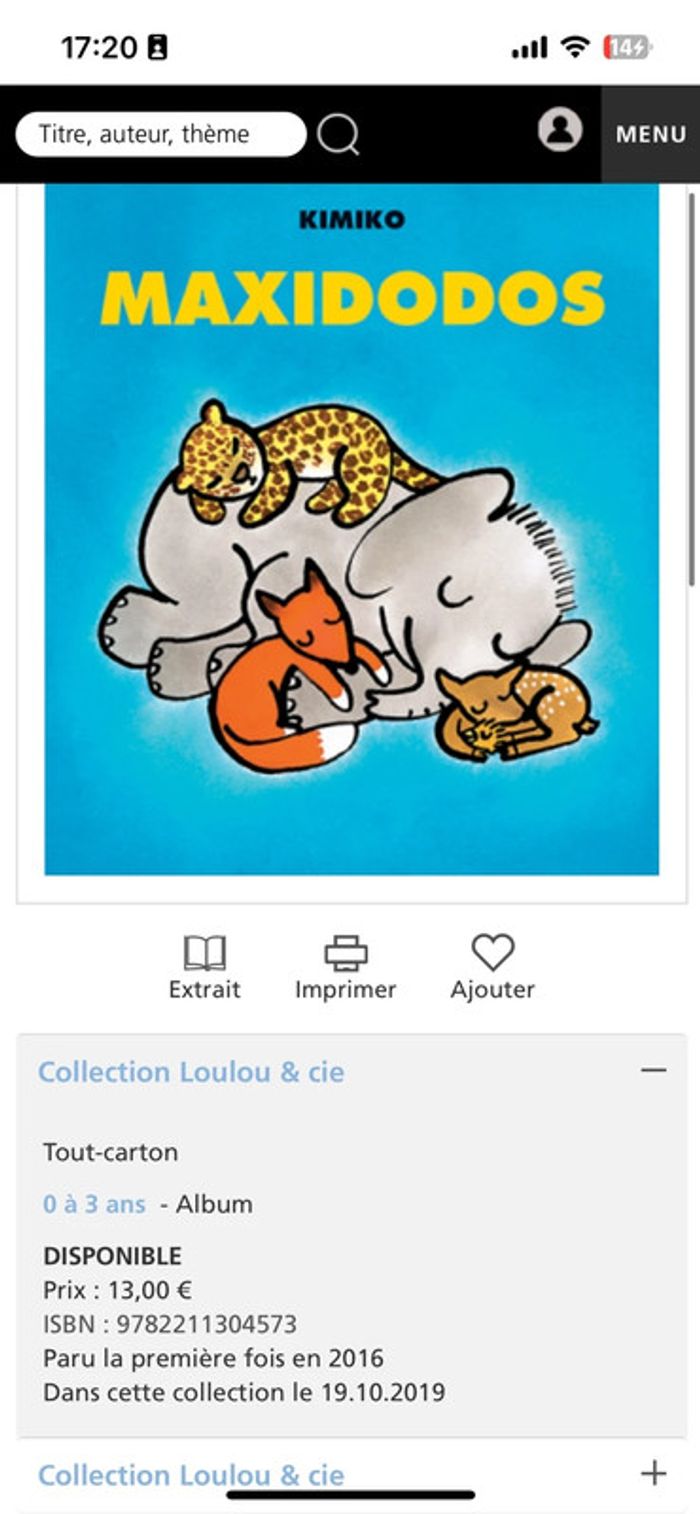Open the Maxidodos book cover image
The image size is (700, 1514).
(352, 530)
